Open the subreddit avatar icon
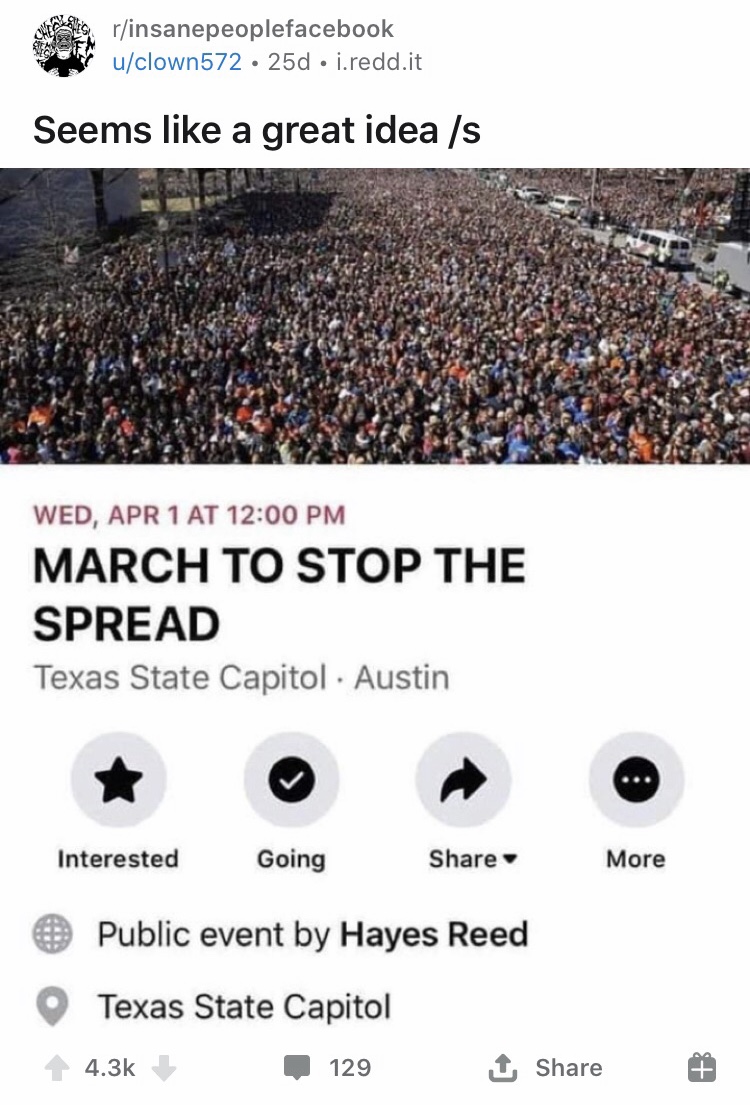750x1105 pixels. click(x=59, y=46)
